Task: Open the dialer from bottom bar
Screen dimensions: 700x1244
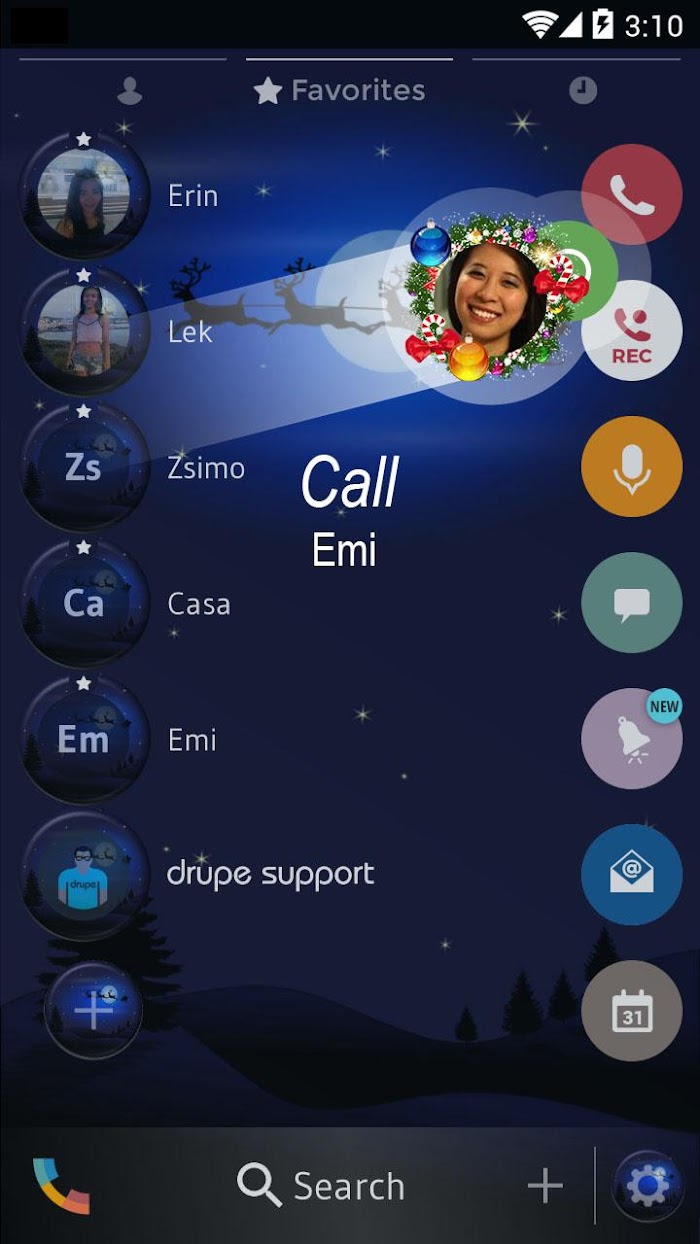Action: 61,1186
